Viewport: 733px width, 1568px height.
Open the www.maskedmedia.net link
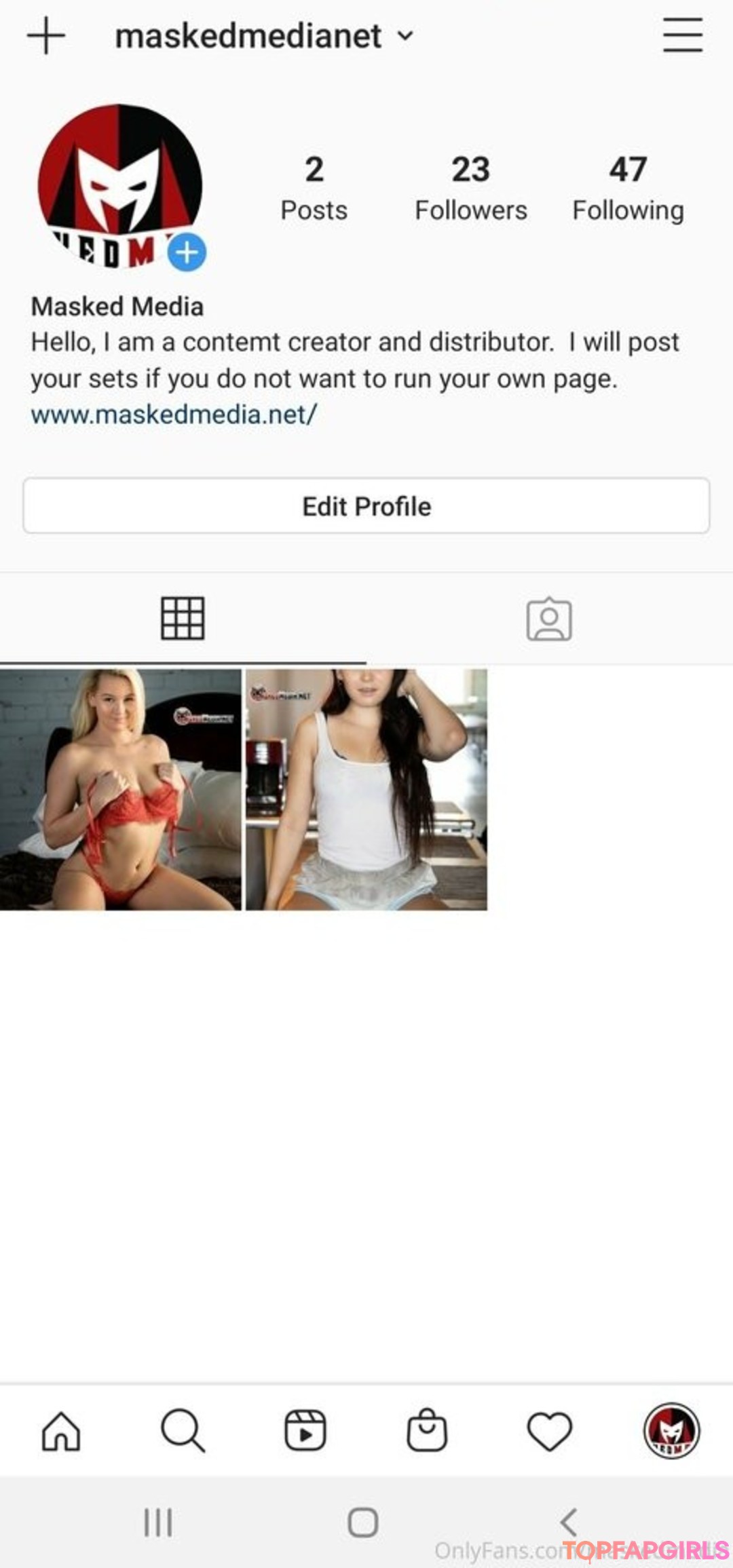point(174,414)
